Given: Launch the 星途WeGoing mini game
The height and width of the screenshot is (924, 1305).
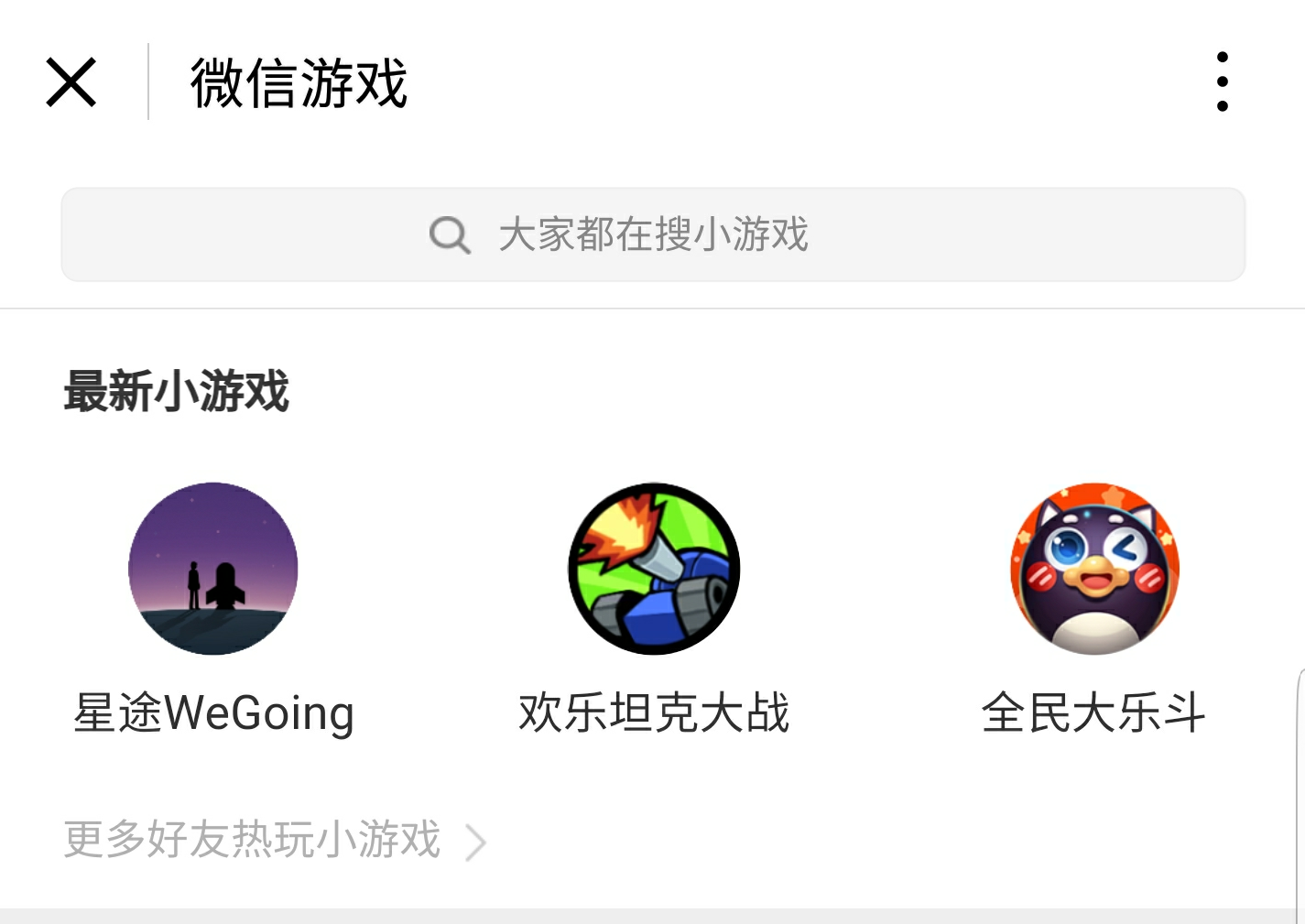Looking at the screenshot, I should (x=213, y=569).
